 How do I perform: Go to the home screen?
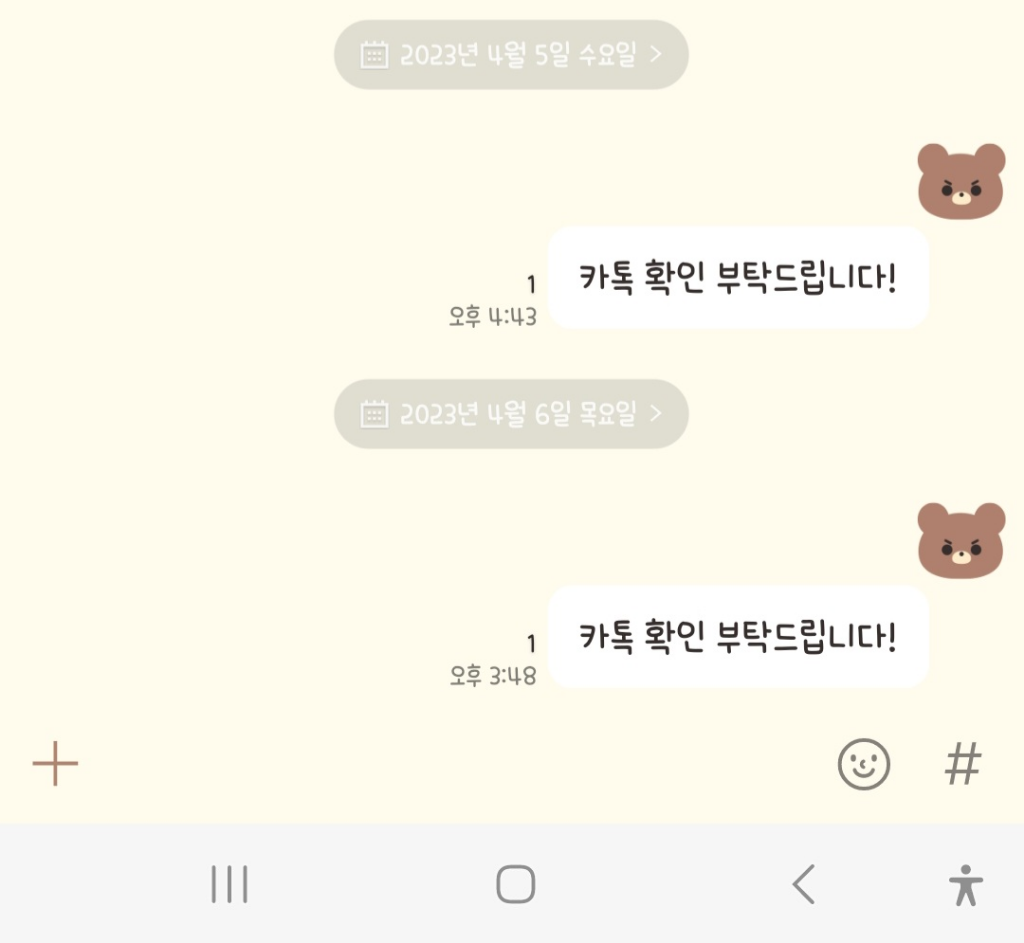[x=515, y=885]
